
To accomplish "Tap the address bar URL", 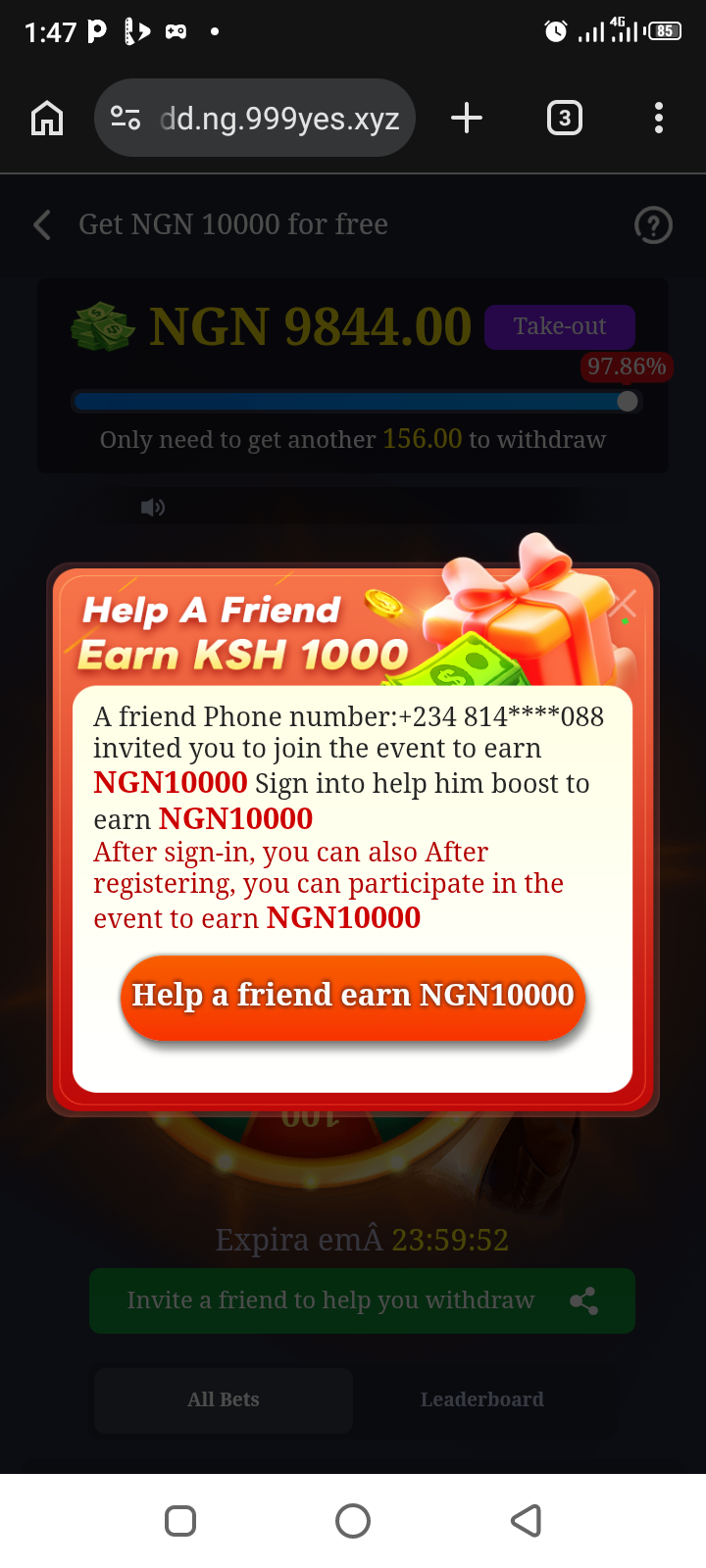I will pos(278,119).
